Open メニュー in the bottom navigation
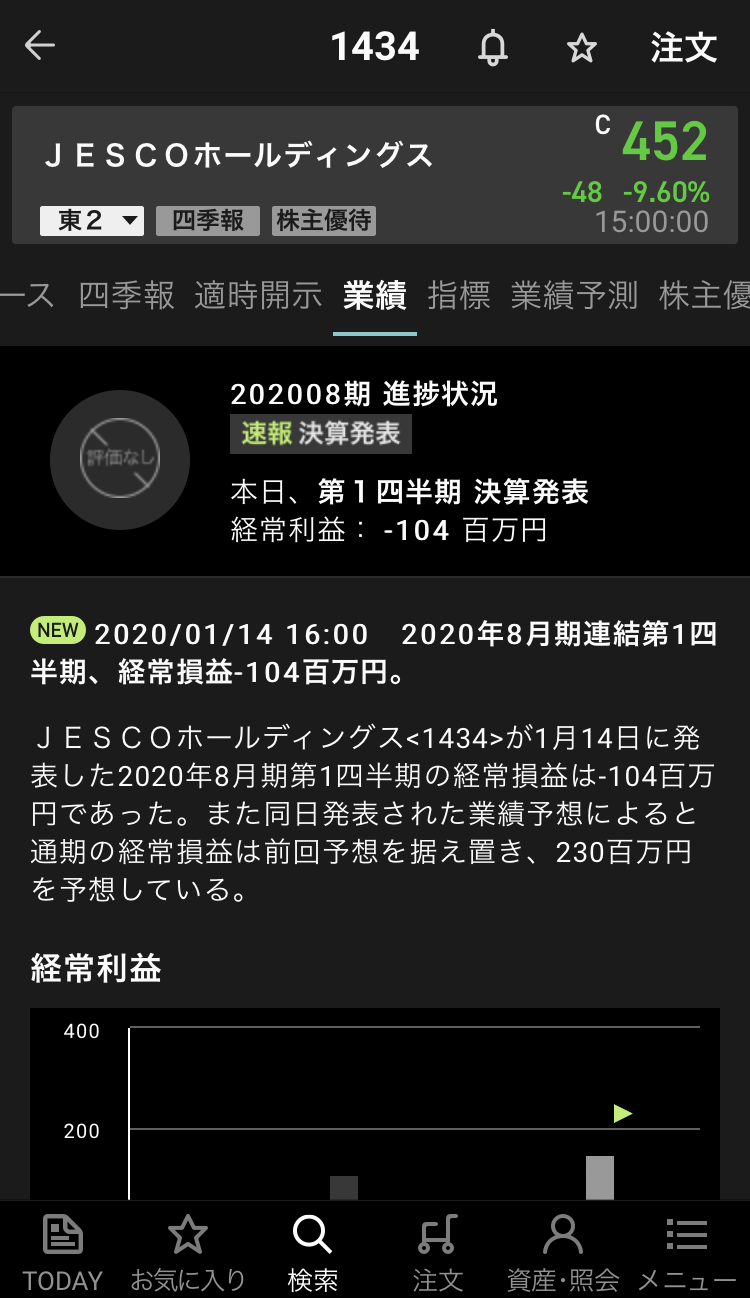This screenshot has height=1298, width=750. pos(687,1251)
